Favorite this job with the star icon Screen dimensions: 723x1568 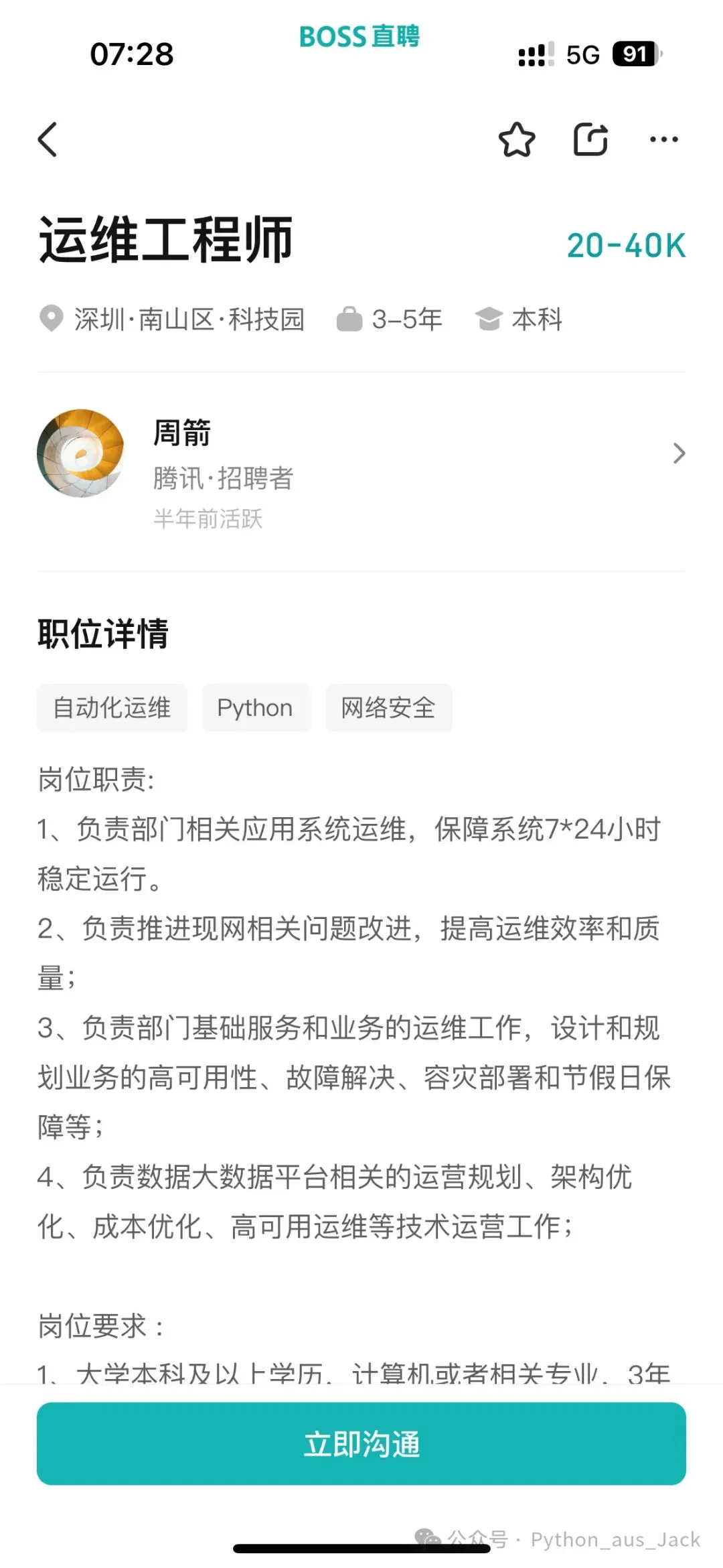517,139
